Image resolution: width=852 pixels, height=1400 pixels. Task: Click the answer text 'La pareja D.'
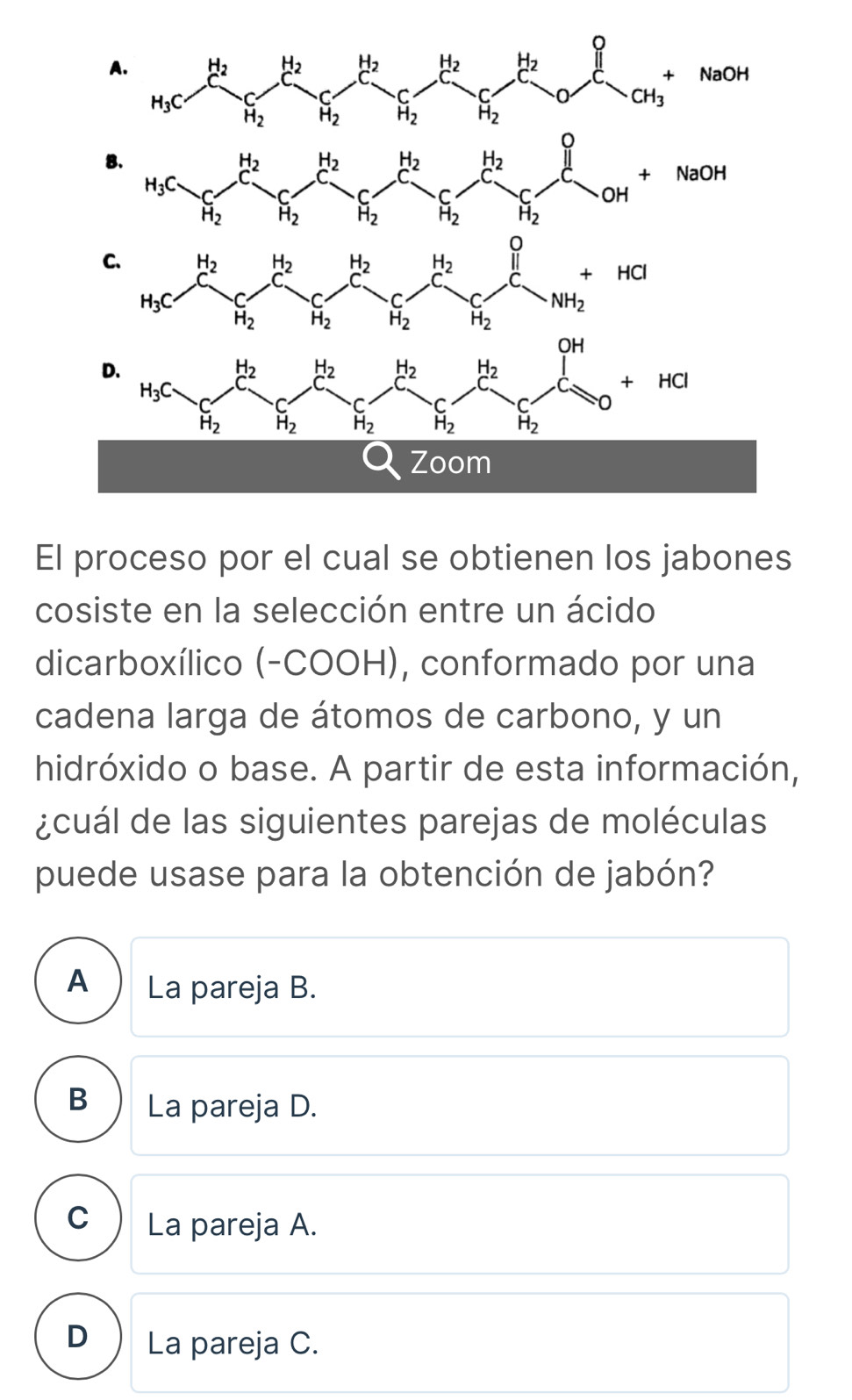235,1108
